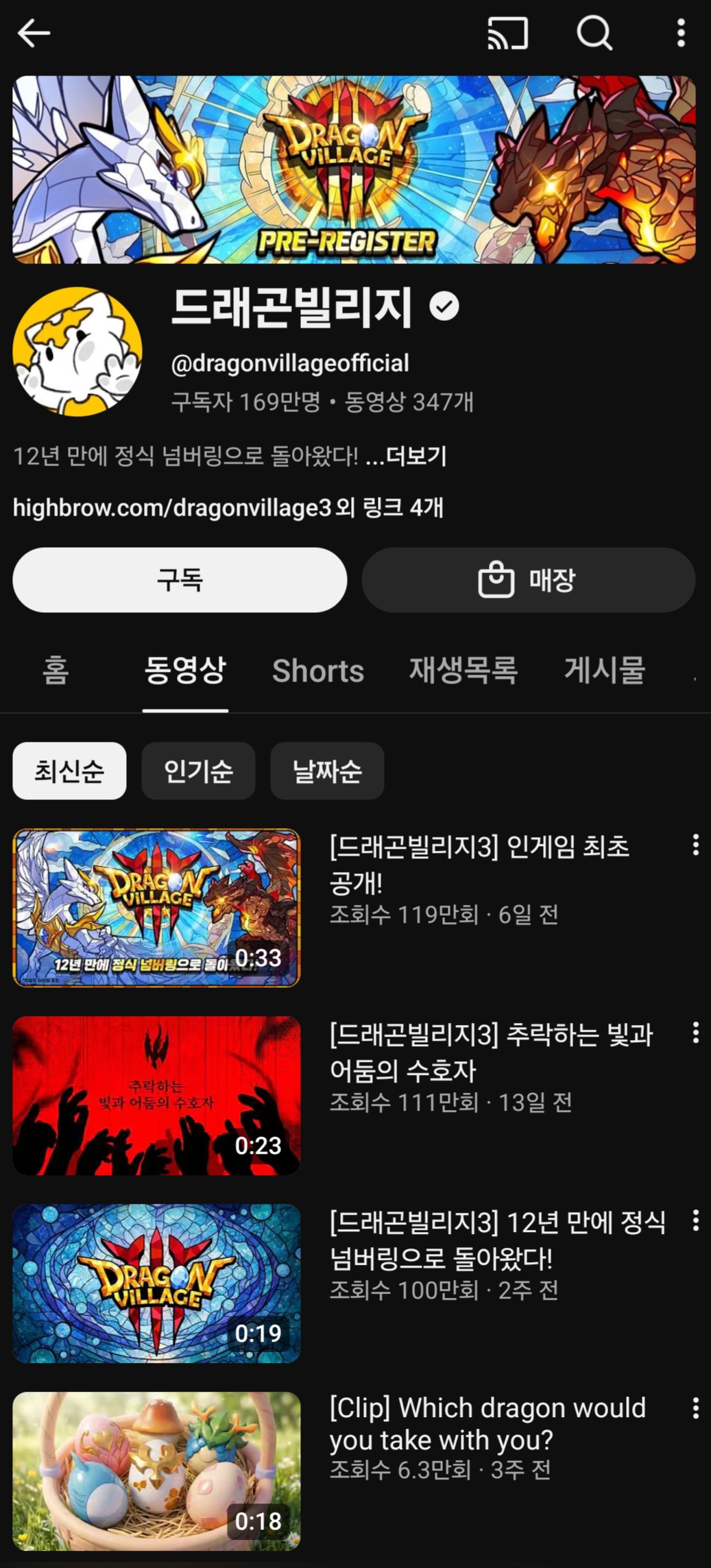This screenshot has width=711, height=1568.
Task: Switch to the 재생목록 tab
Action: click(463, 671)
